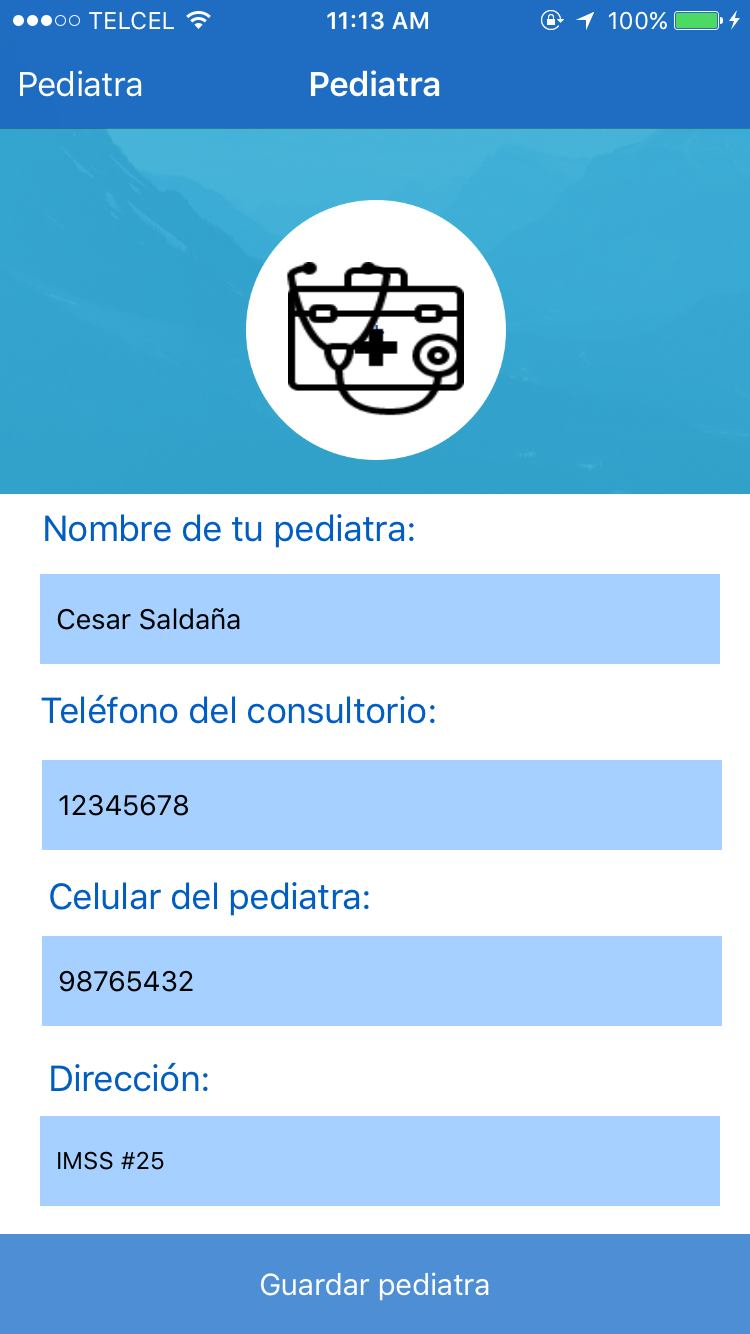Viewport: 750px width, 1334px height.
Task: Save with the Guardar pediatra button
Action: tap(375, 1284)
